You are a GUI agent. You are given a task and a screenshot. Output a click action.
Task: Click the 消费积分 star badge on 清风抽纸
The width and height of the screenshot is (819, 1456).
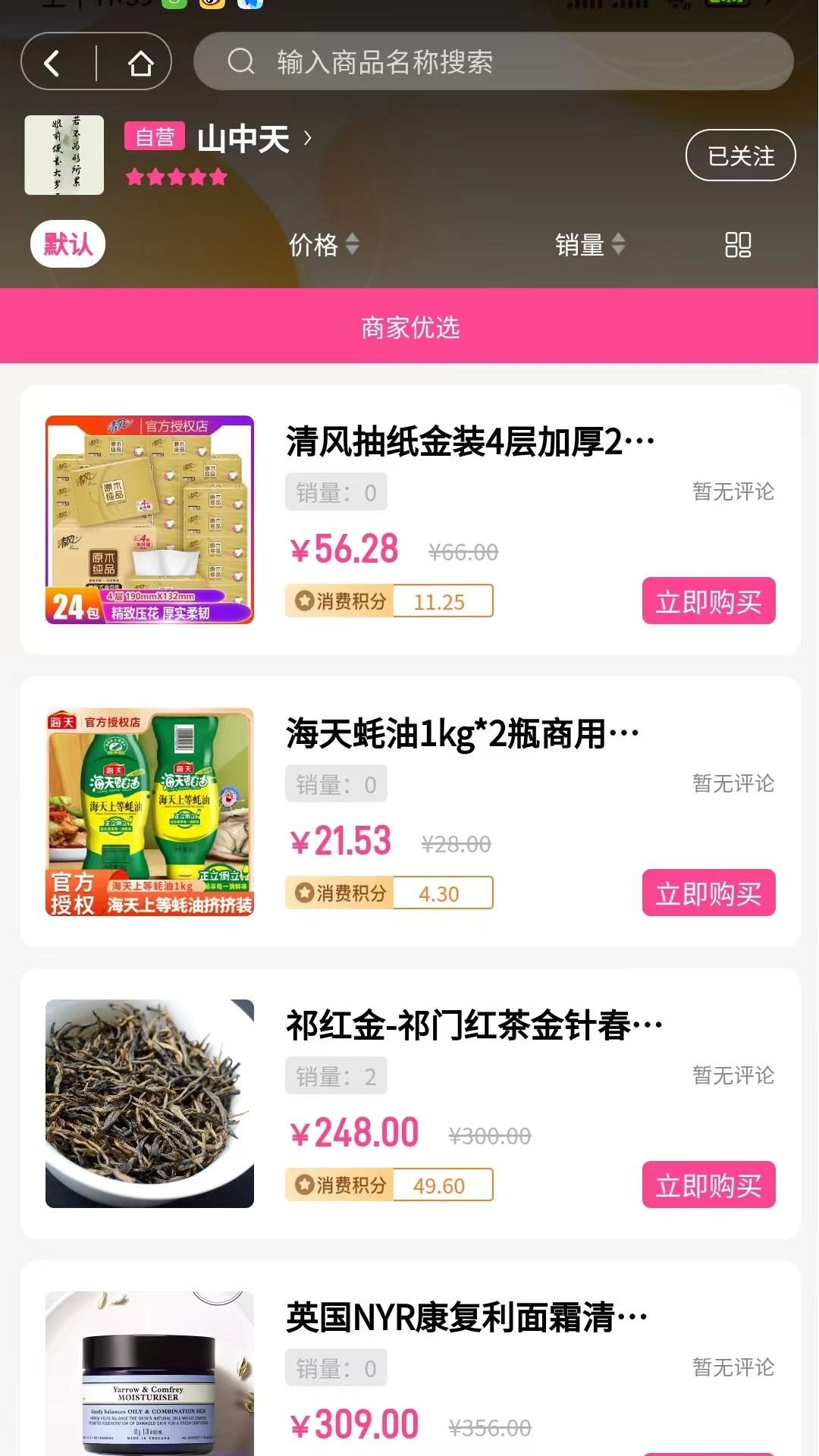[x=303, y=600]
